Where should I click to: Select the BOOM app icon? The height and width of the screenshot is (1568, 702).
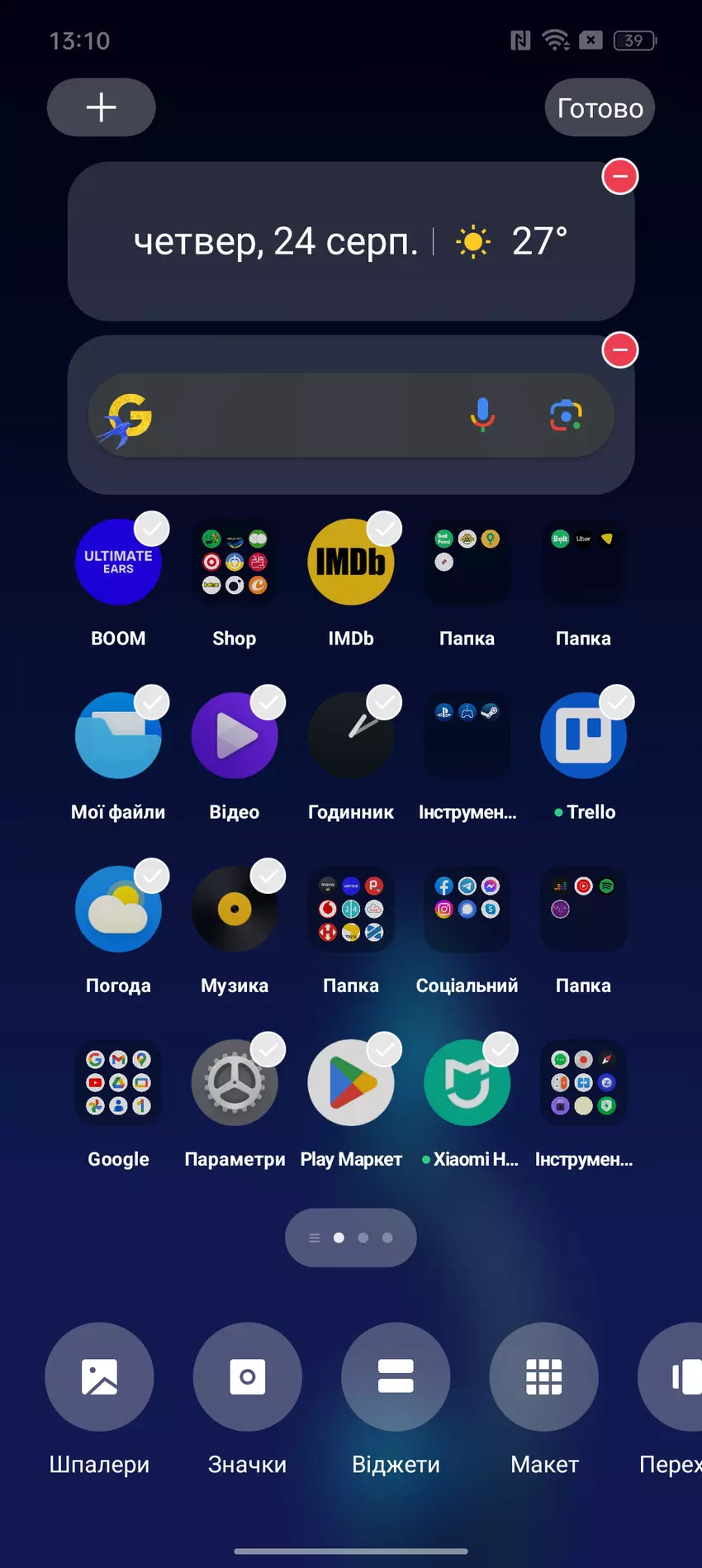pyautogui.click(x=118, y=563)
